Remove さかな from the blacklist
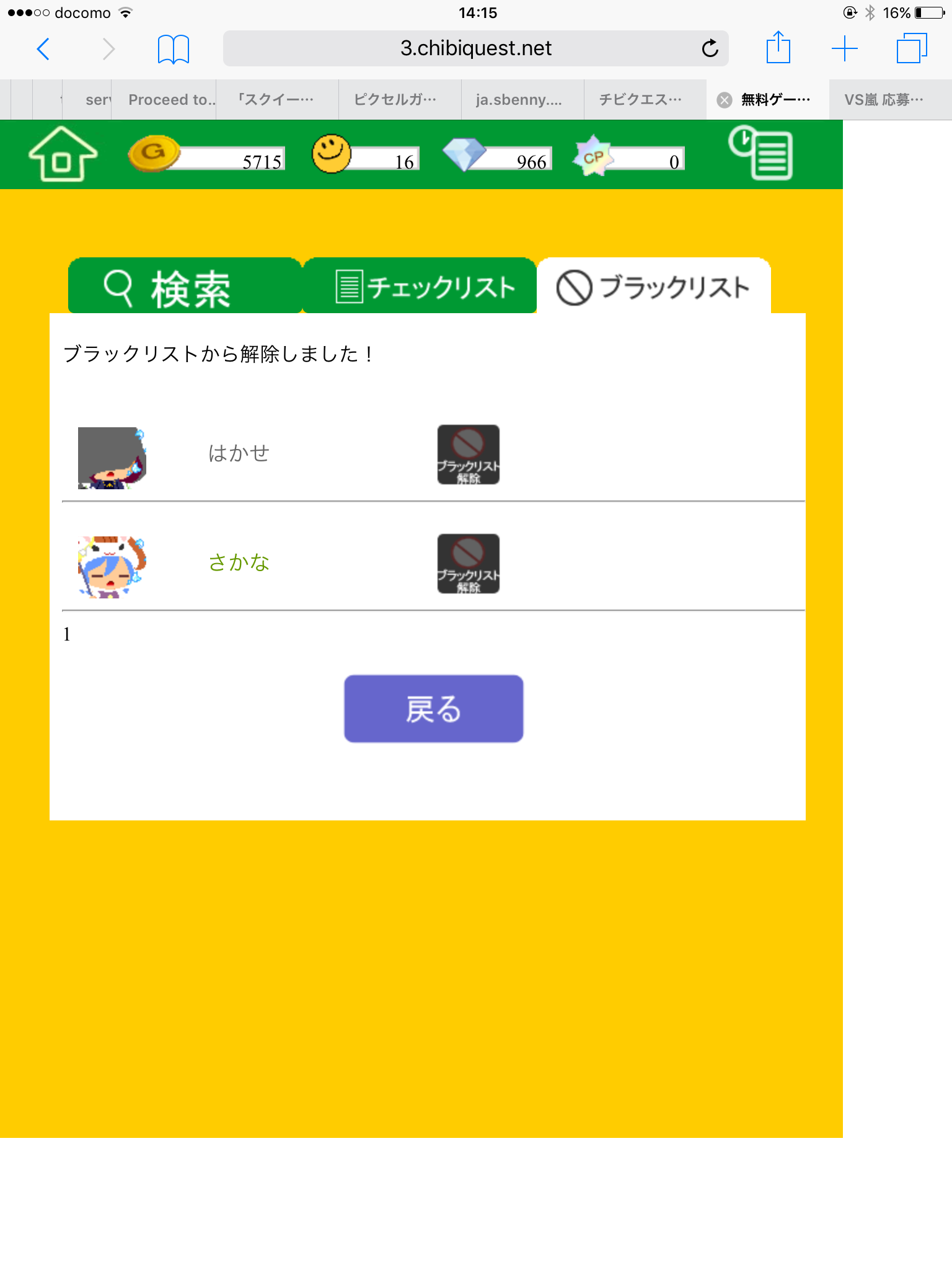 [x=468, y=564]
